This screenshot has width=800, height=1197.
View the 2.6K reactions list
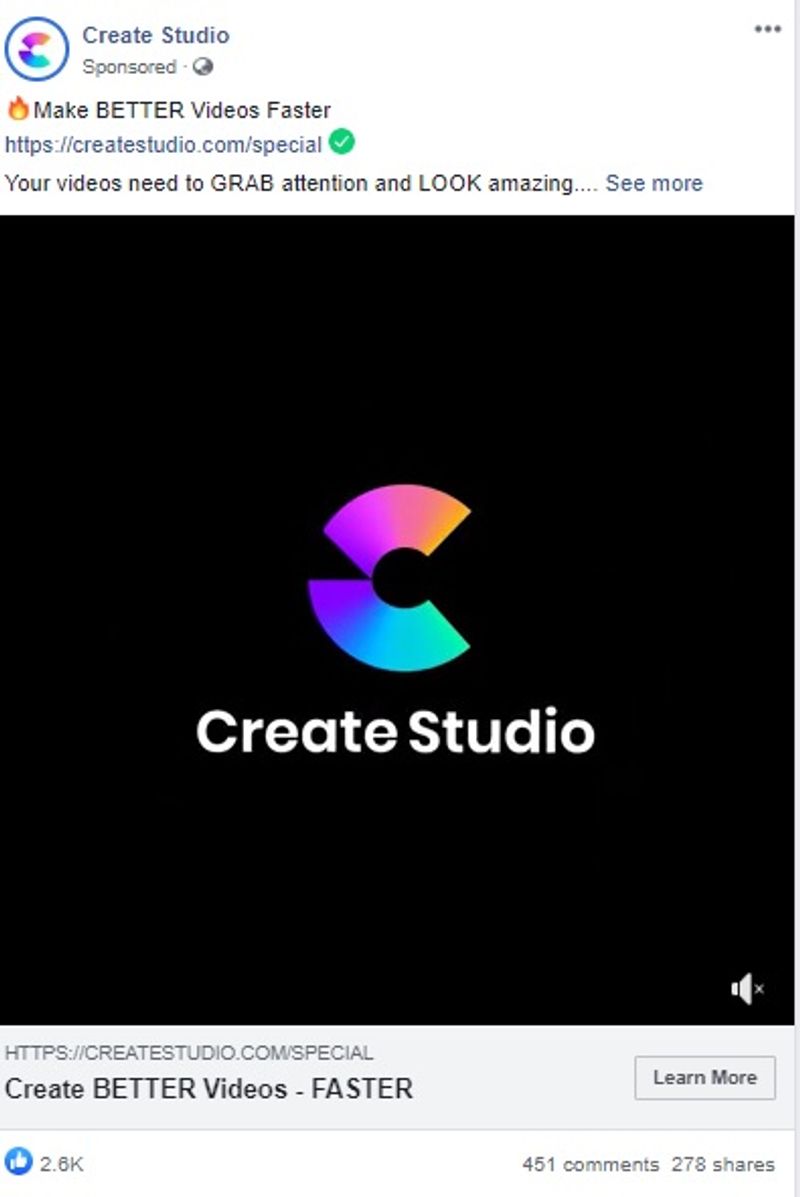point(45,1163)
